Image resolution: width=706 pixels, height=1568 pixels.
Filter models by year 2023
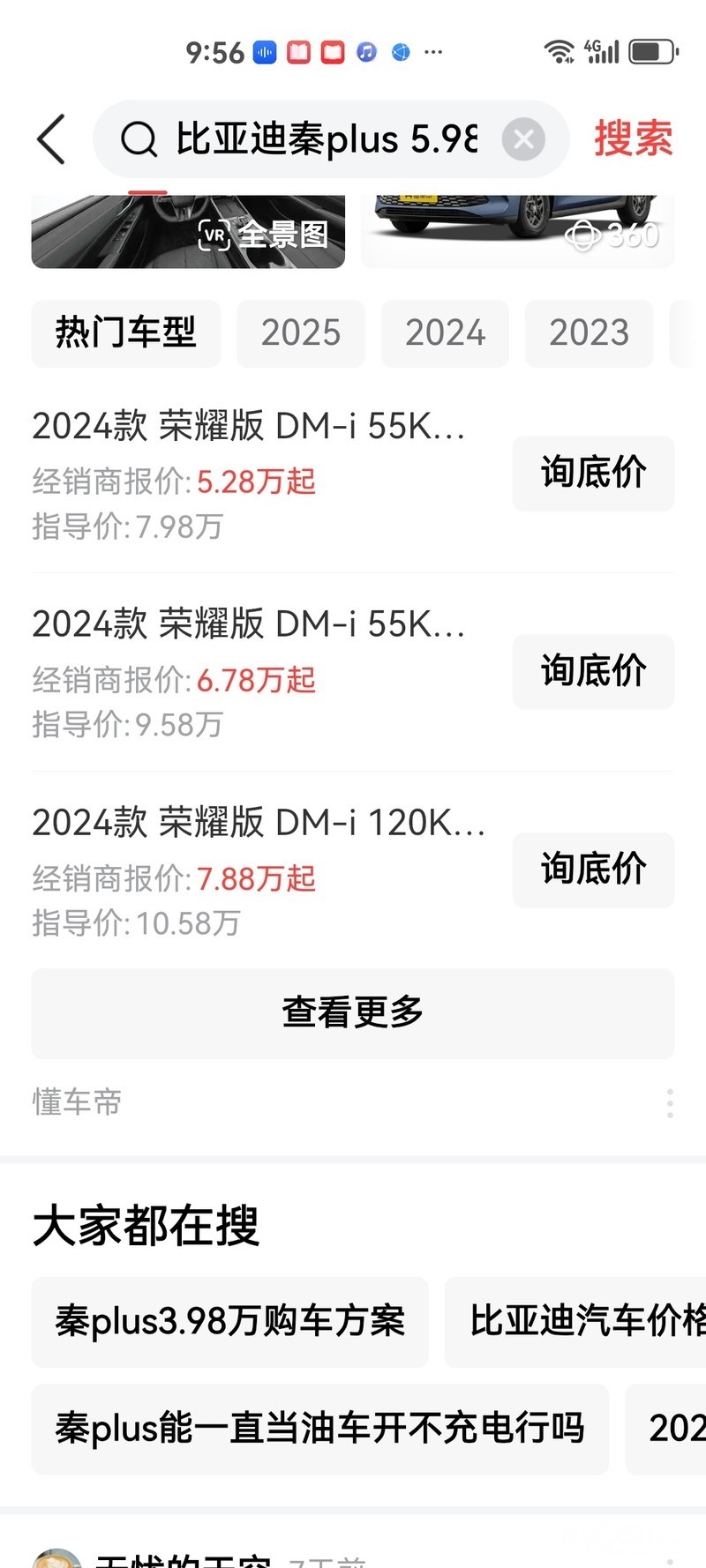pyautogui.click(x=589, y=333)
